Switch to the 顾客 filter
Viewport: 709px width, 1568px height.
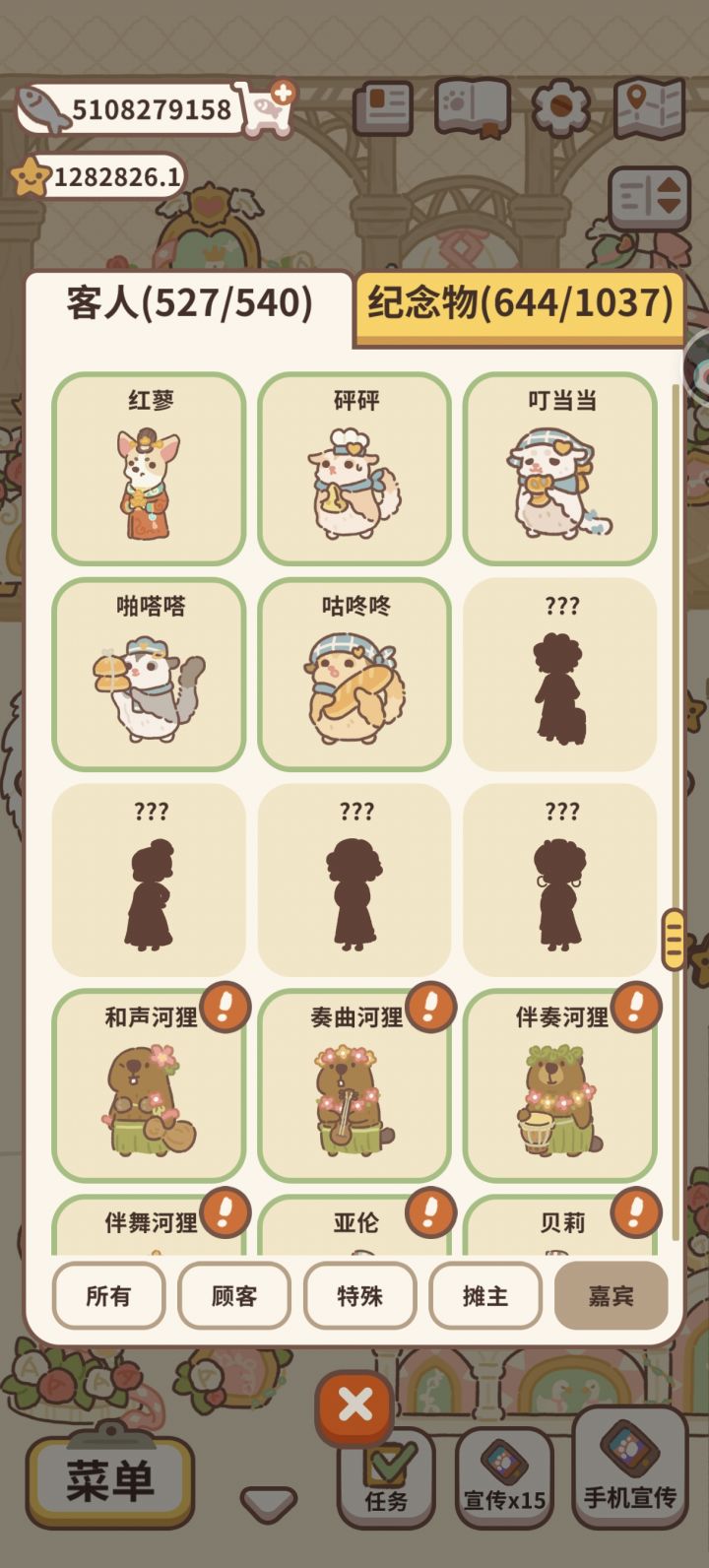pos(233,1297)
